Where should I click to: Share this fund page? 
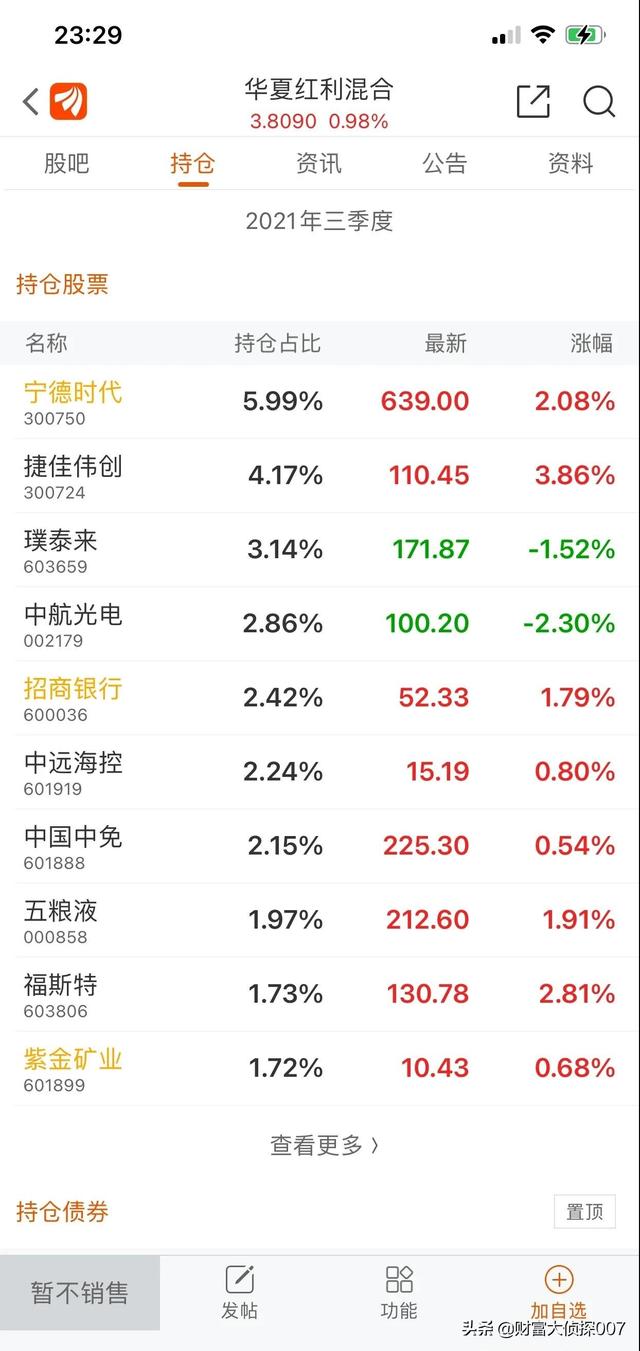[533, 101]
